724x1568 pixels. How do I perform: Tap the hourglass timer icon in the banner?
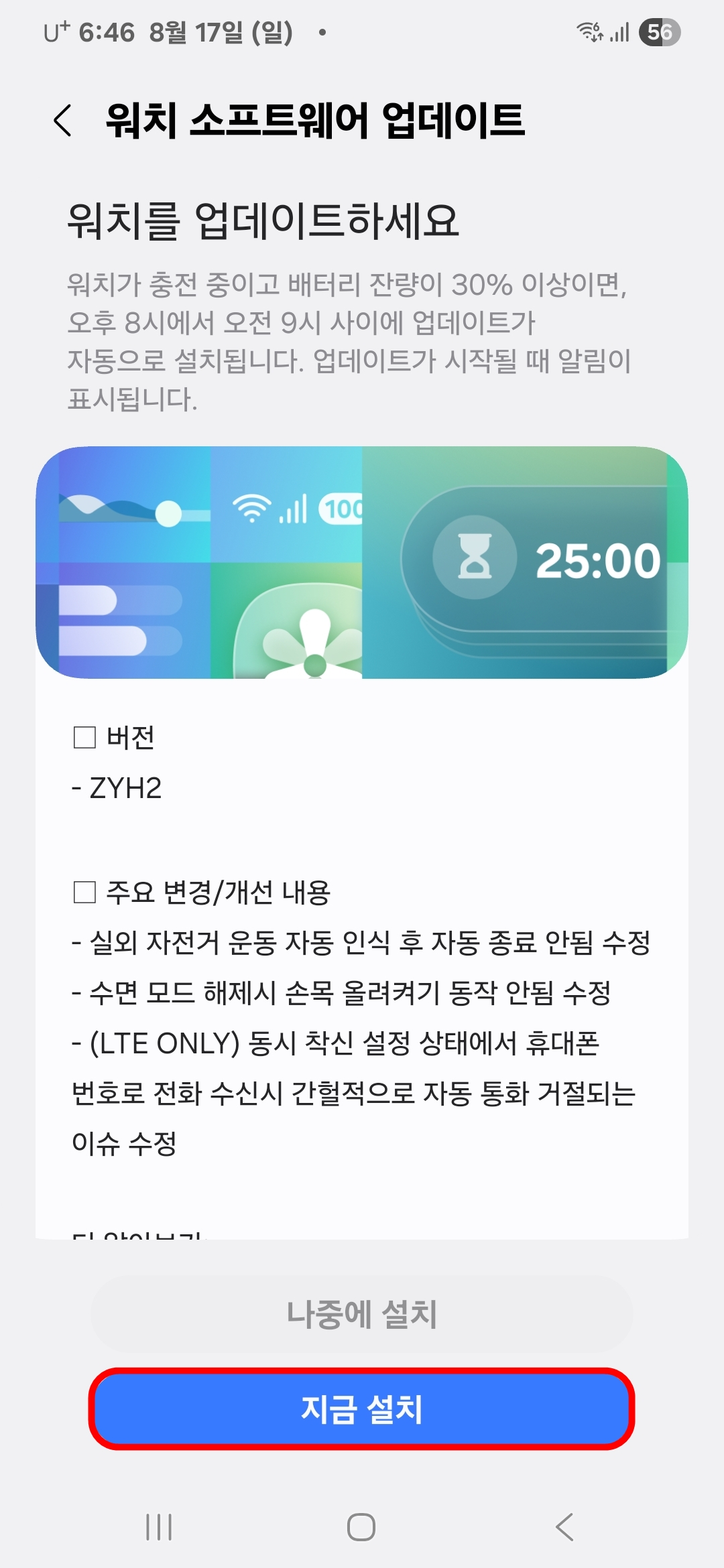pyautogui.click(x=477, y=558)
